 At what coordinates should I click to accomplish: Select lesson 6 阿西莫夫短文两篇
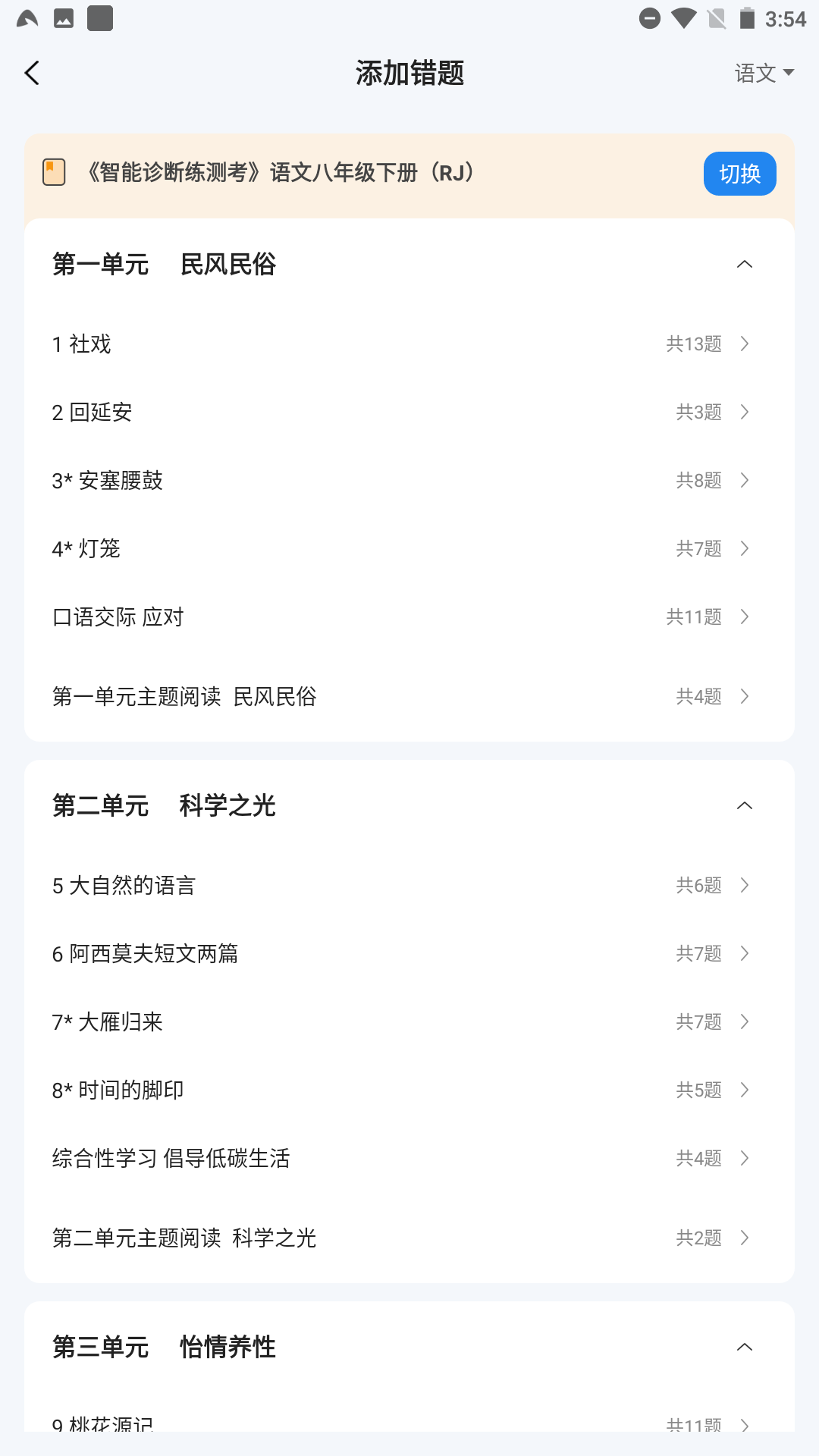point(409,954)
